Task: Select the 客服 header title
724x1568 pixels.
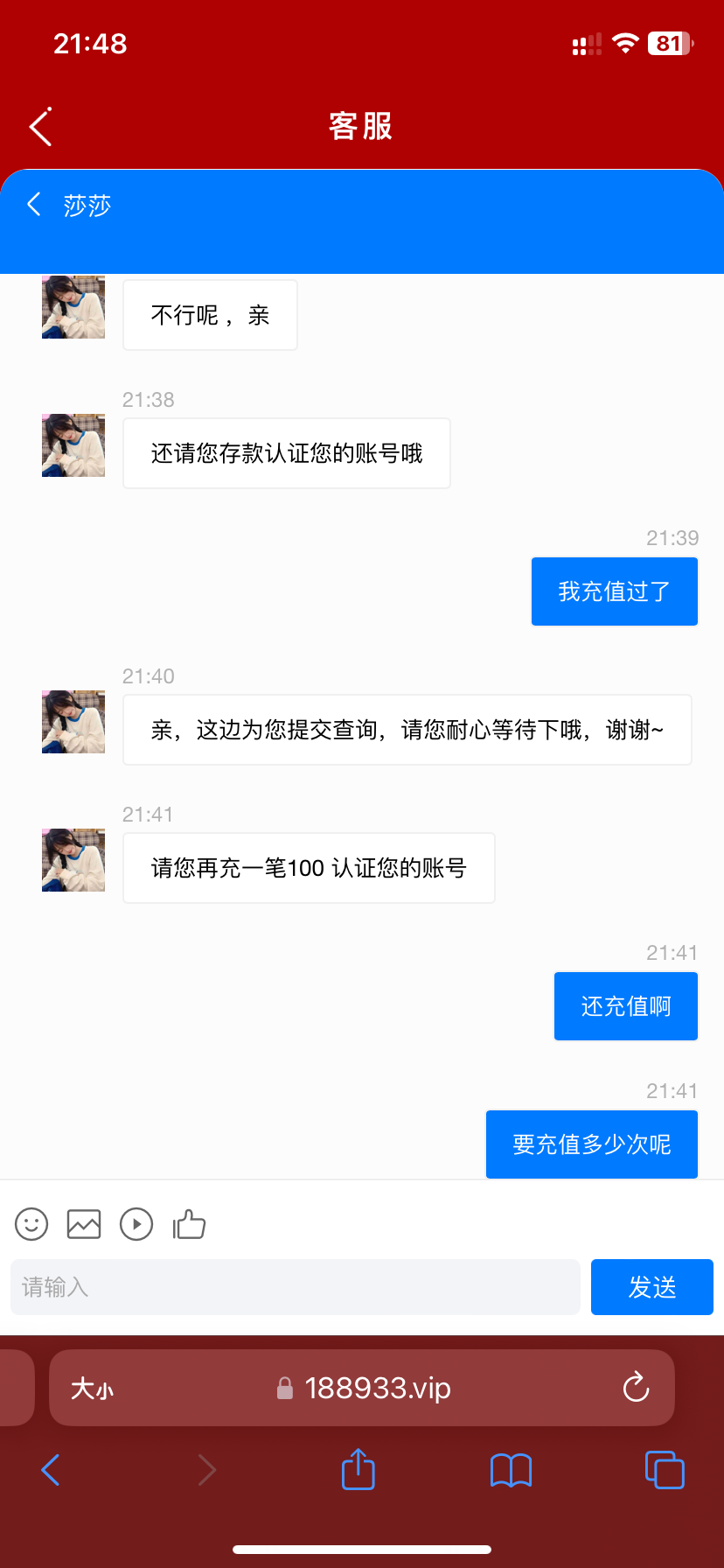Action: pos(361,126)
